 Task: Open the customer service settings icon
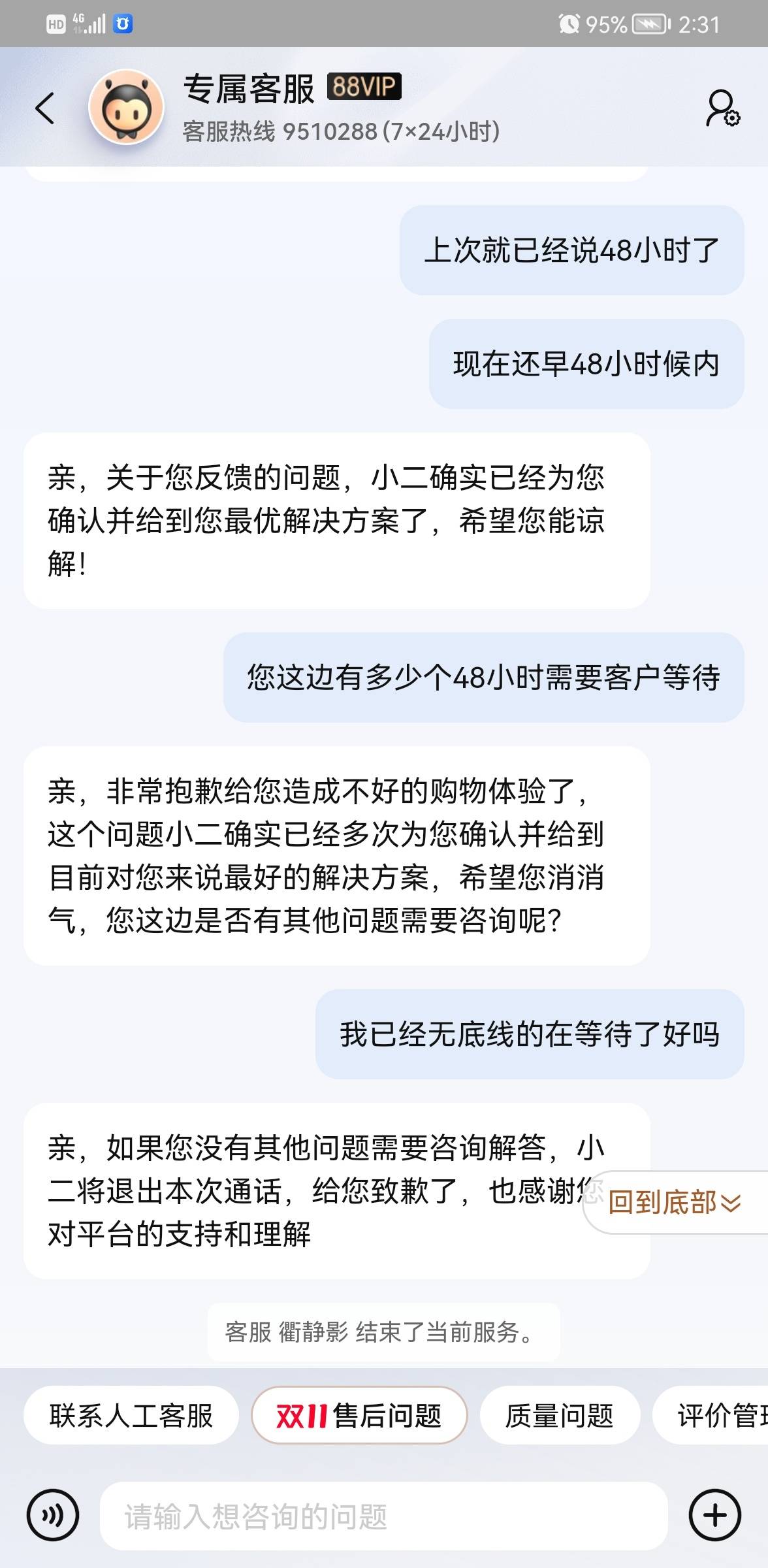tap(722, 108)
